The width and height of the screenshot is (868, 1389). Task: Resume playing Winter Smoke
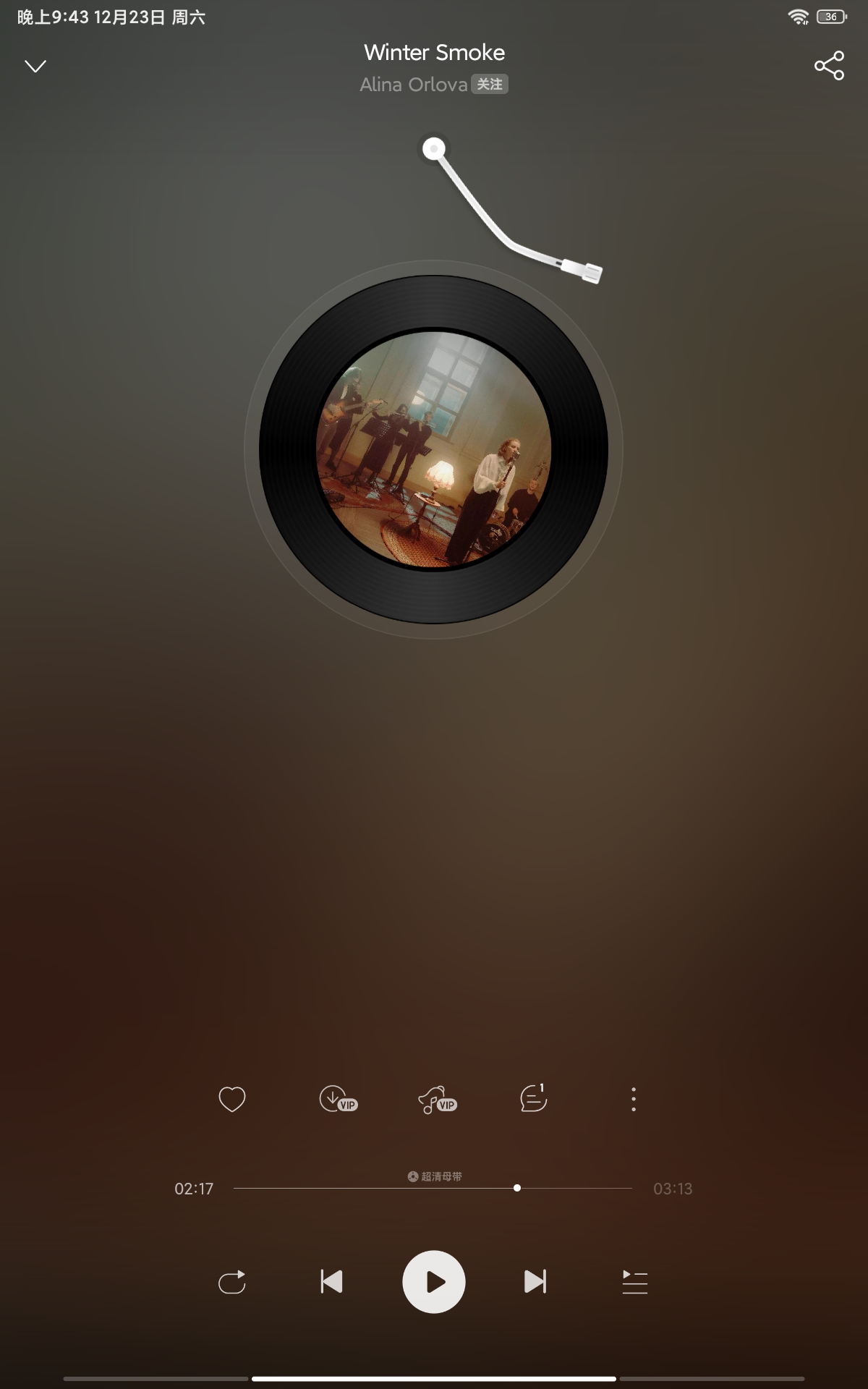click(434, 1282)
